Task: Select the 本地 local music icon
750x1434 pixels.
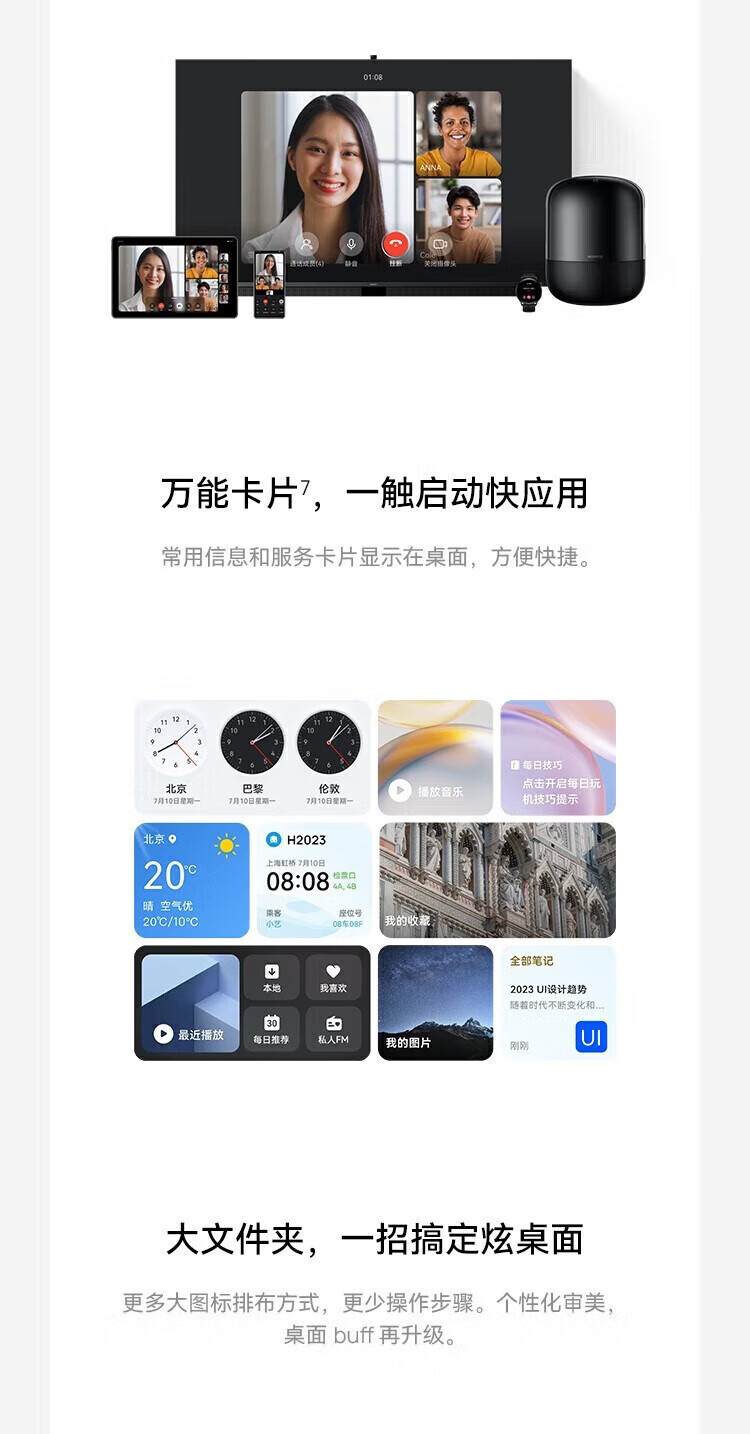Action: click(x=270, y=975)
